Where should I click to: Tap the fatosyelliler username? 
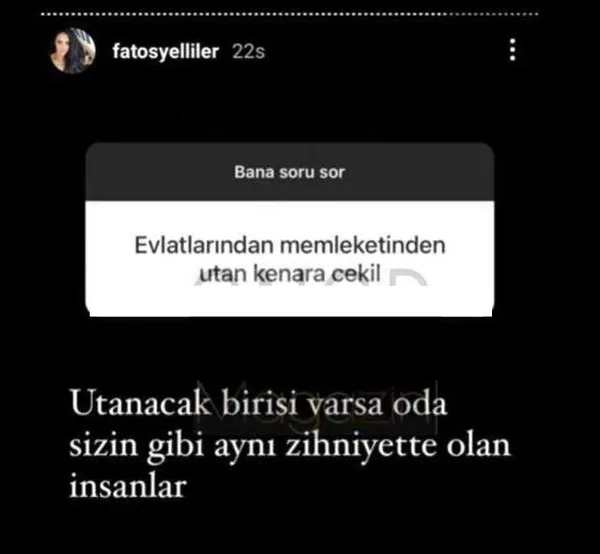166,51
